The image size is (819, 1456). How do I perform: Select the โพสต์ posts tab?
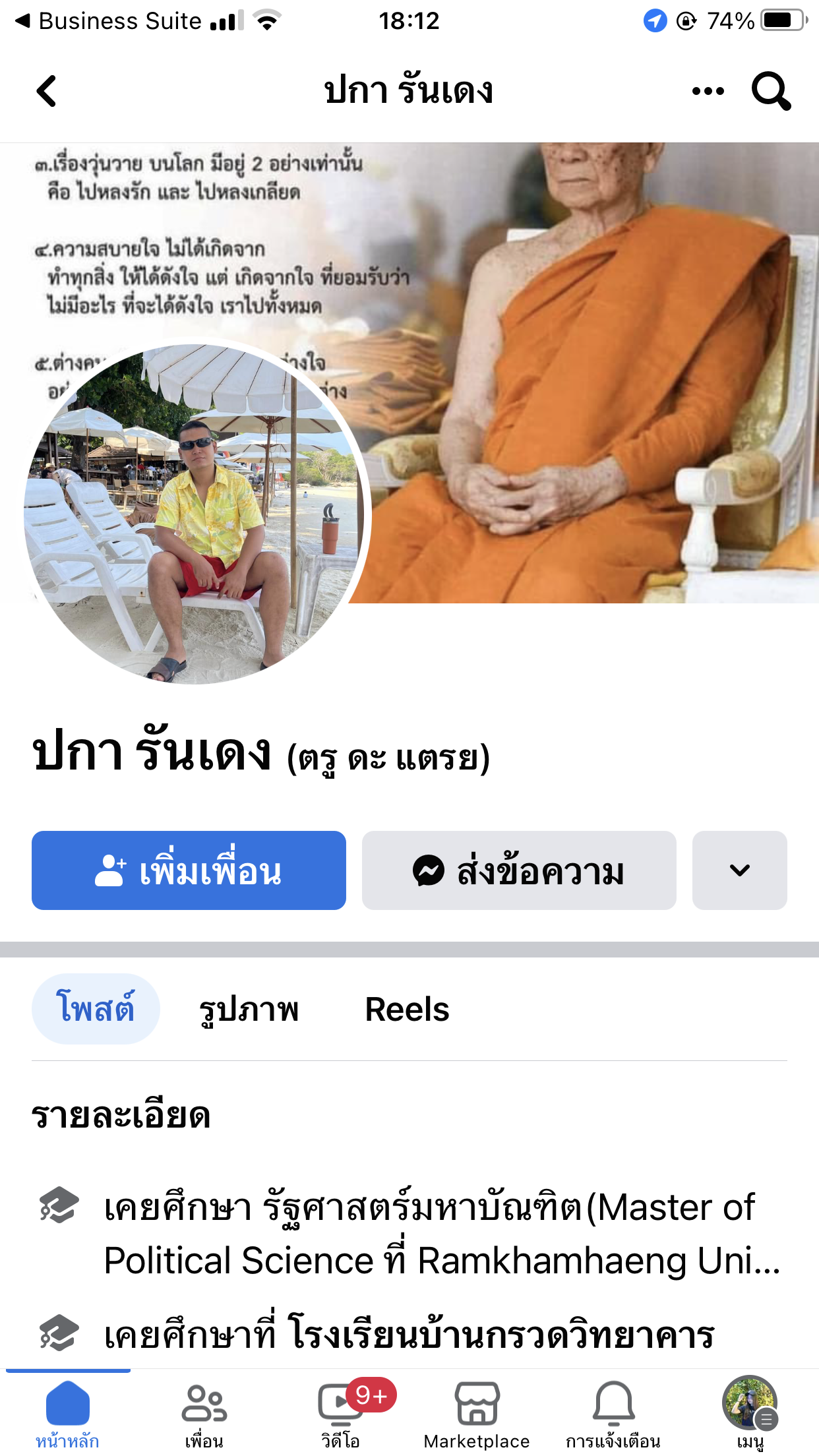pyautogui.click(x=96, y=1009)
